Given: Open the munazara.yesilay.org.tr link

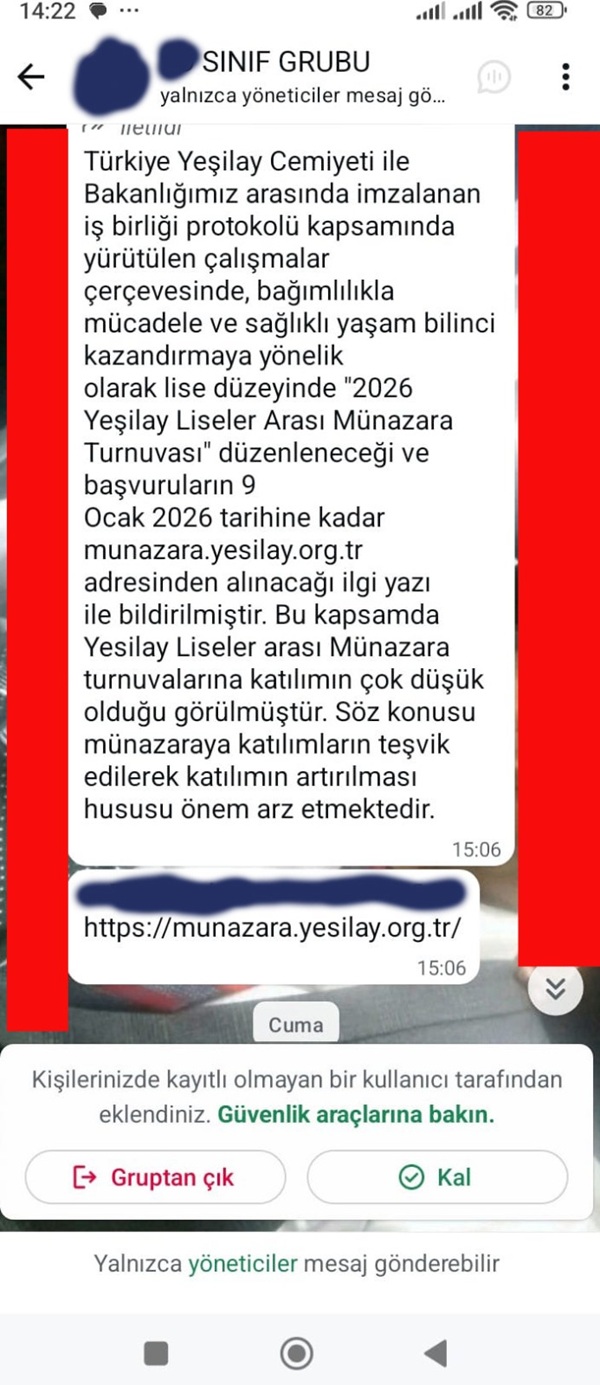Looking at the screenshot, I should (272, 927).
